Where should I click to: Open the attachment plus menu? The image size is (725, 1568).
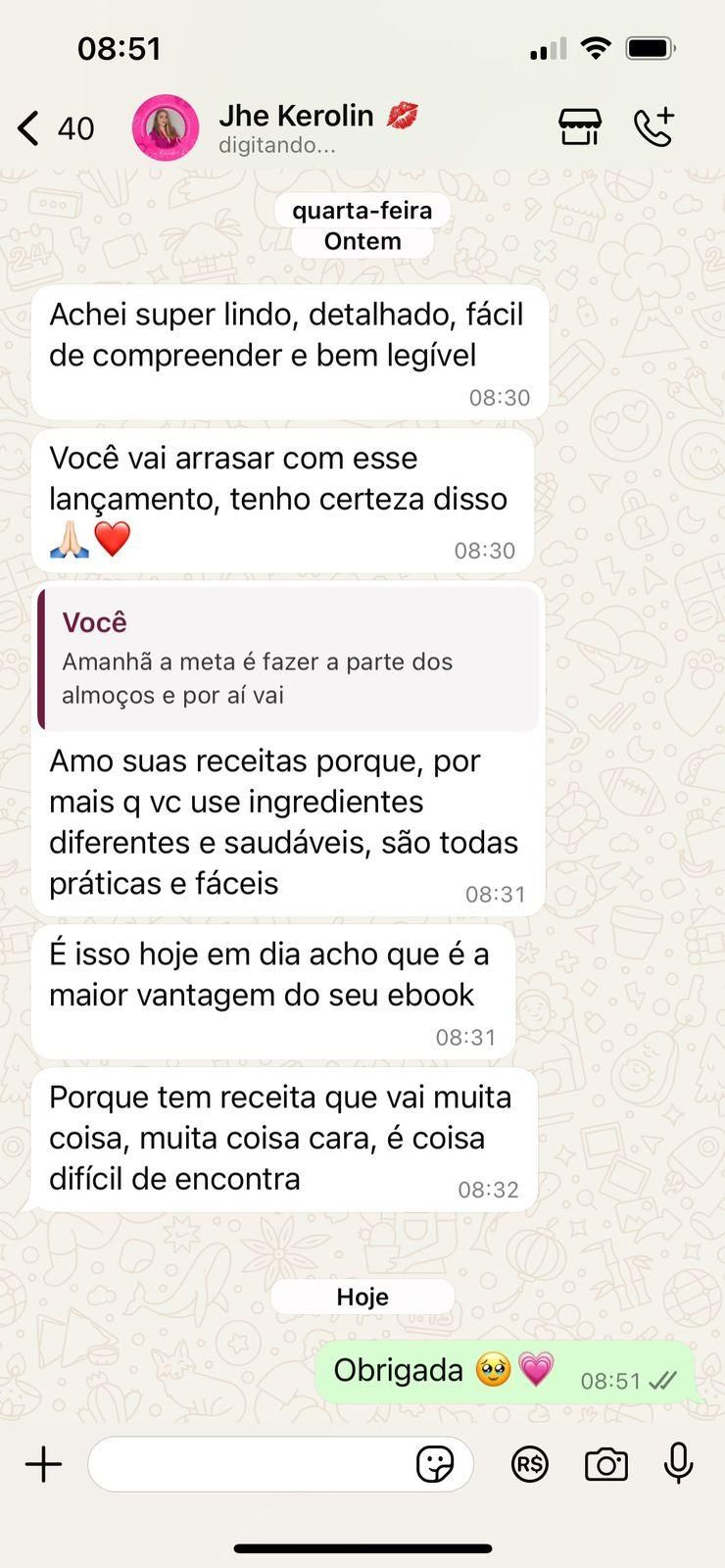click(43, 1464)
